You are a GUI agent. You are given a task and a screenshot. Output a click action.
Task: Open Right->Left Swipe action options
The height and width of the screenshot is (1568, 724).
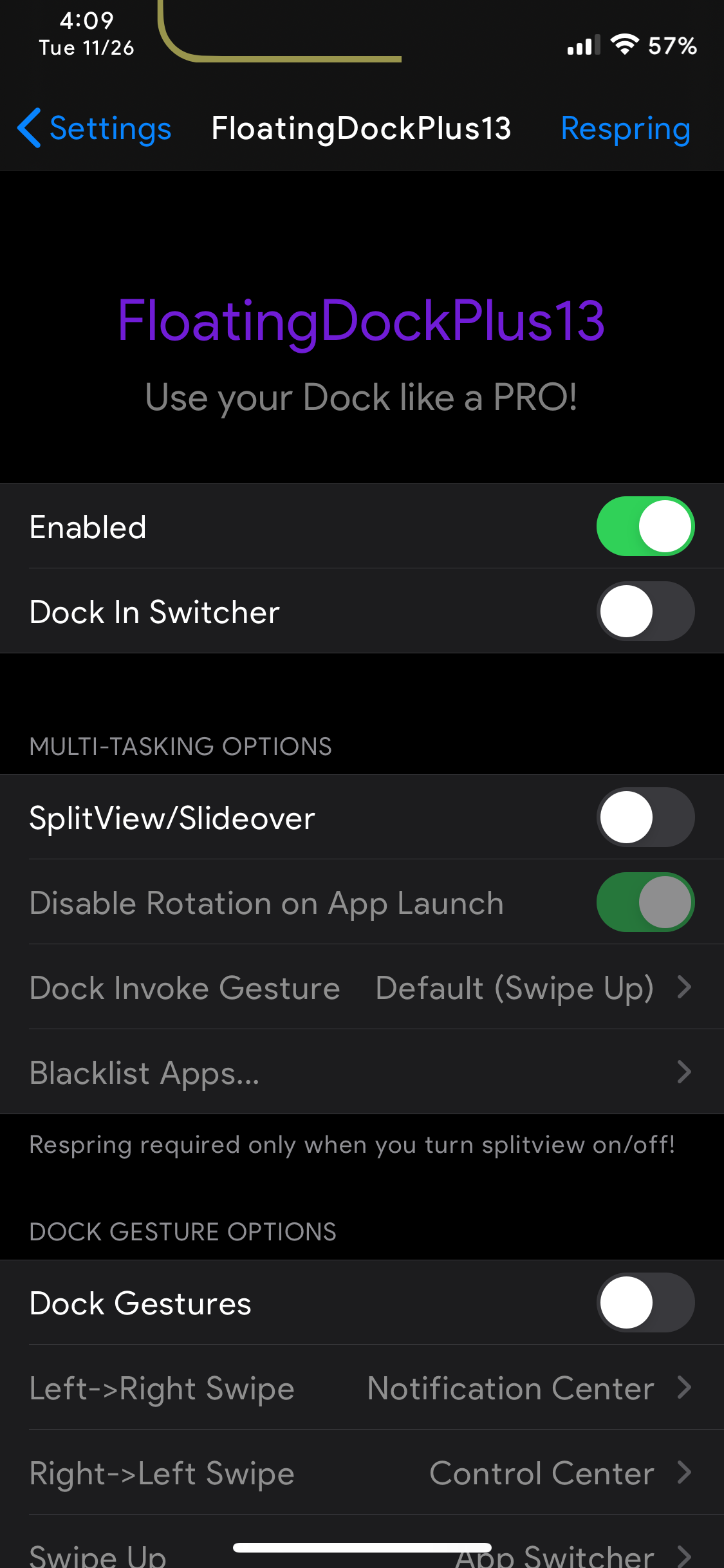click(362, 1473)
